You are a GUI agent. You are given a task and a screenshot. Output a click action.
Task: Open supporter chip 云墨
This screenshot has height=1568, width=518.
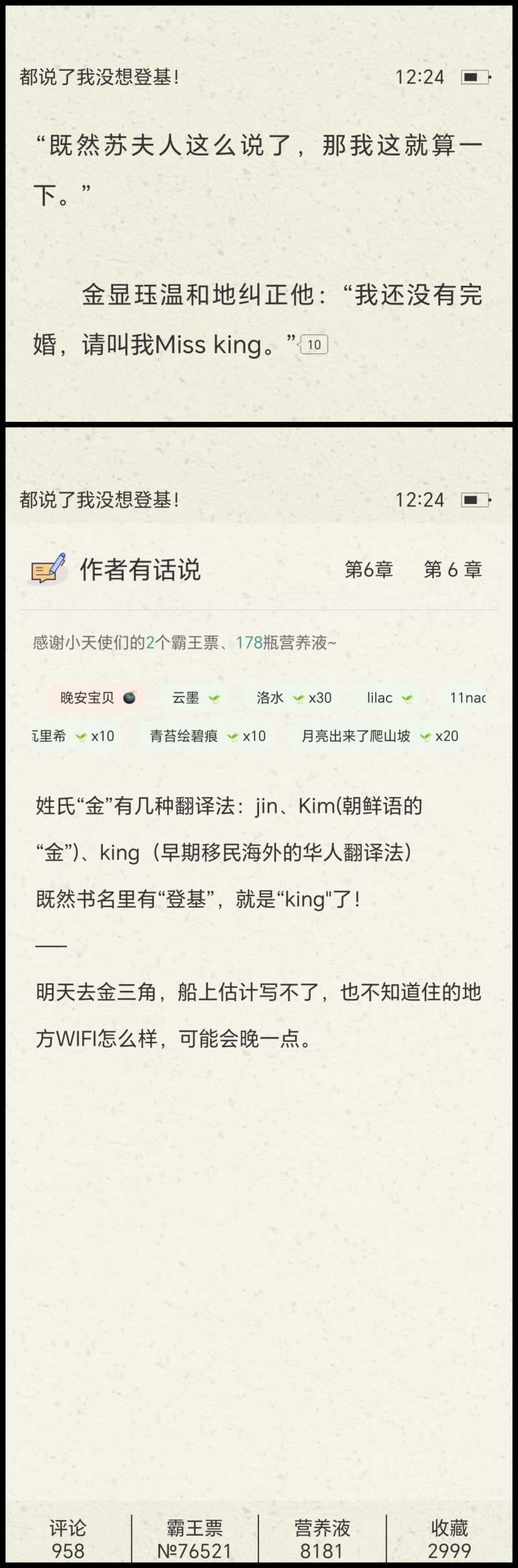click(x=194, y=698)
